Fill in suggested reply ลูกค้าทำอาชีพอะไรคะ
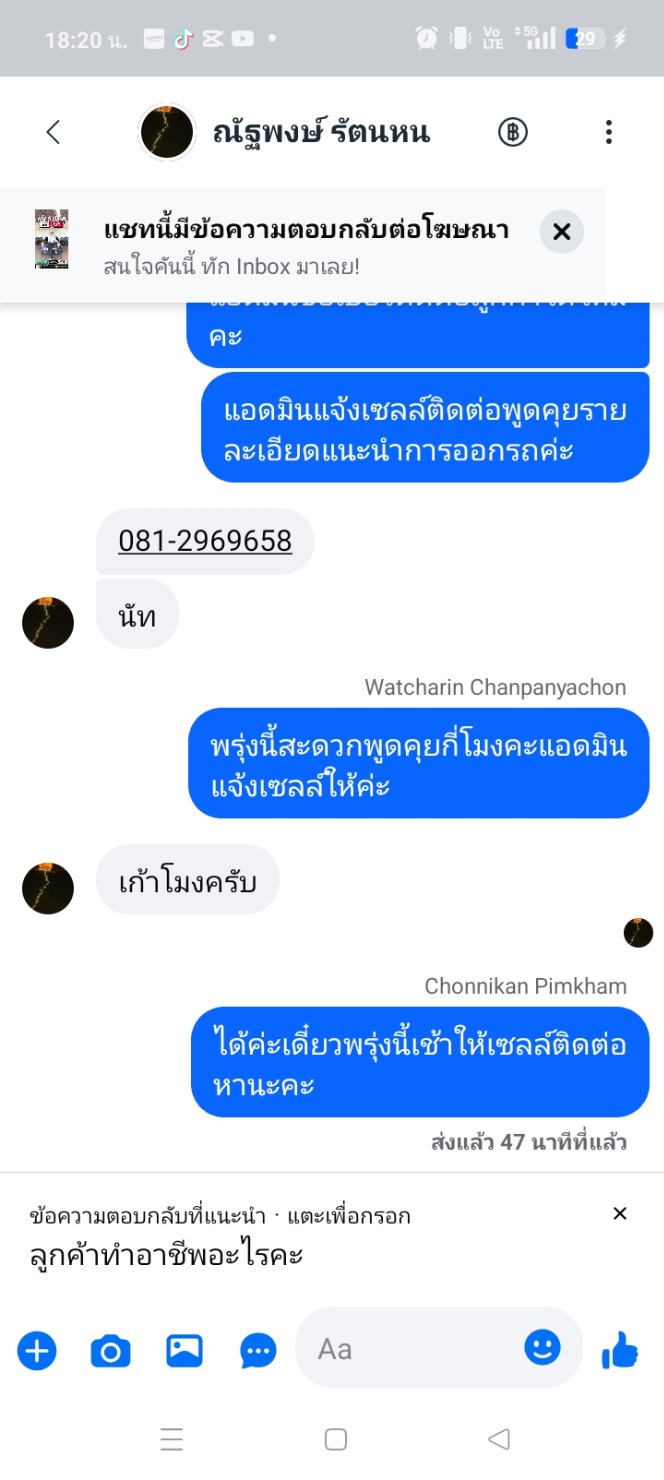 click(x=167, y=1255)
